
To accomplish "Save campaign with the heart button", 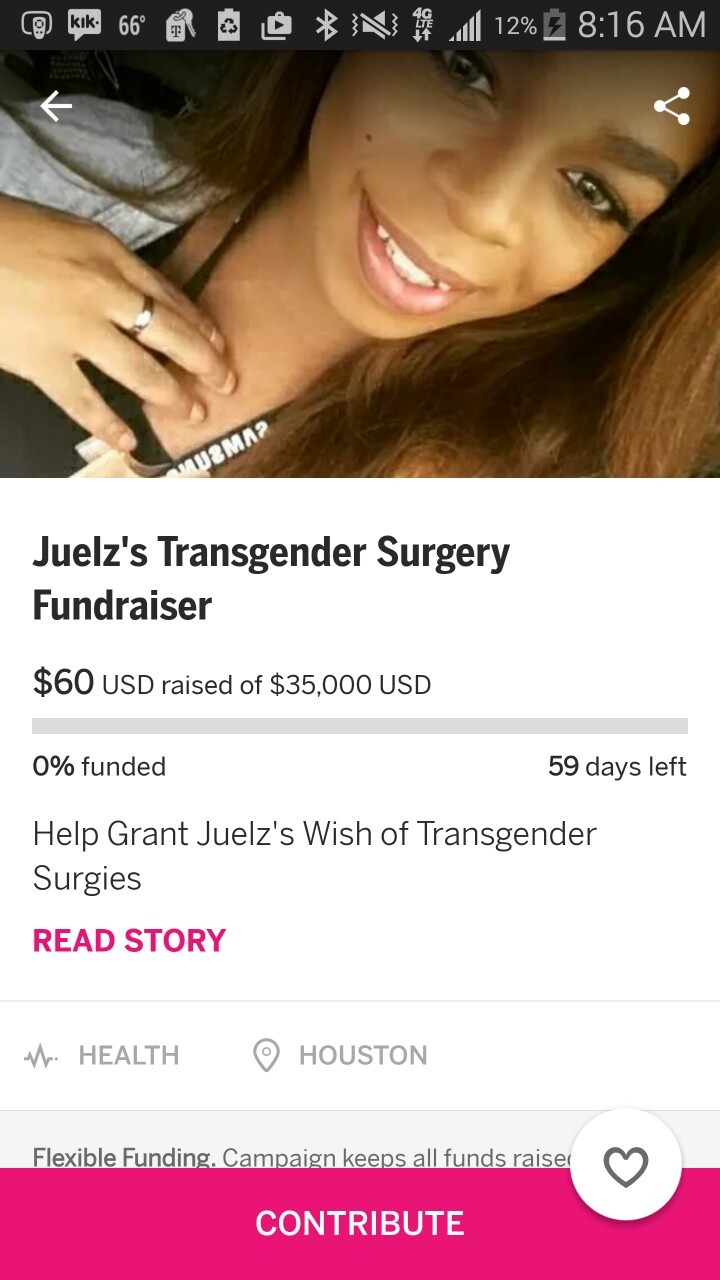I will pyautogui.click(x=626, y=1164).
